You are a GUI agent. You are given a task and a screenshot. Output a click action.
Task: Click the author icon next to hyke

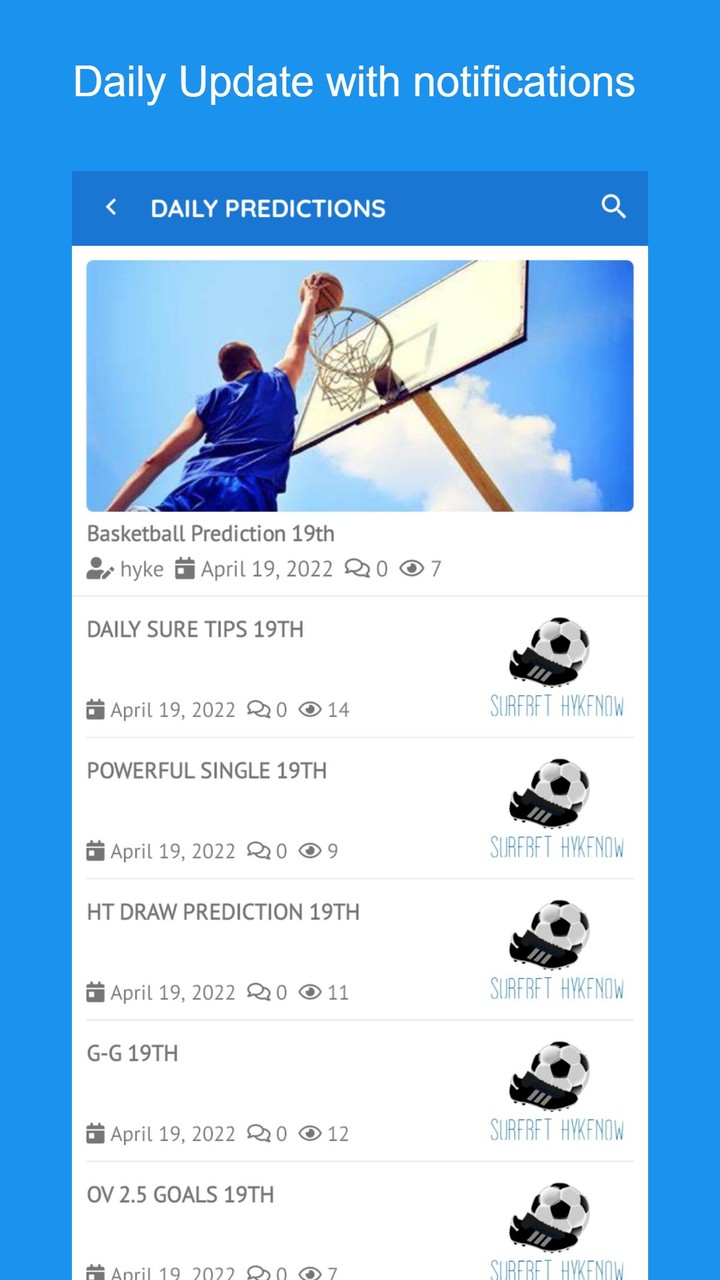point(99,568)
